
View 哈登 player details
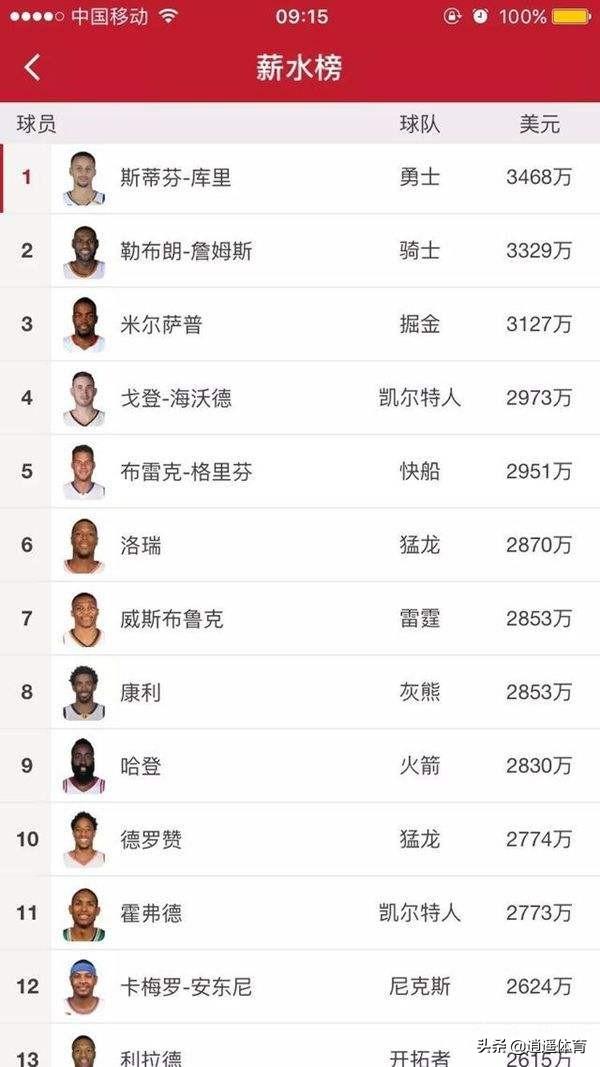pos(141,766)
